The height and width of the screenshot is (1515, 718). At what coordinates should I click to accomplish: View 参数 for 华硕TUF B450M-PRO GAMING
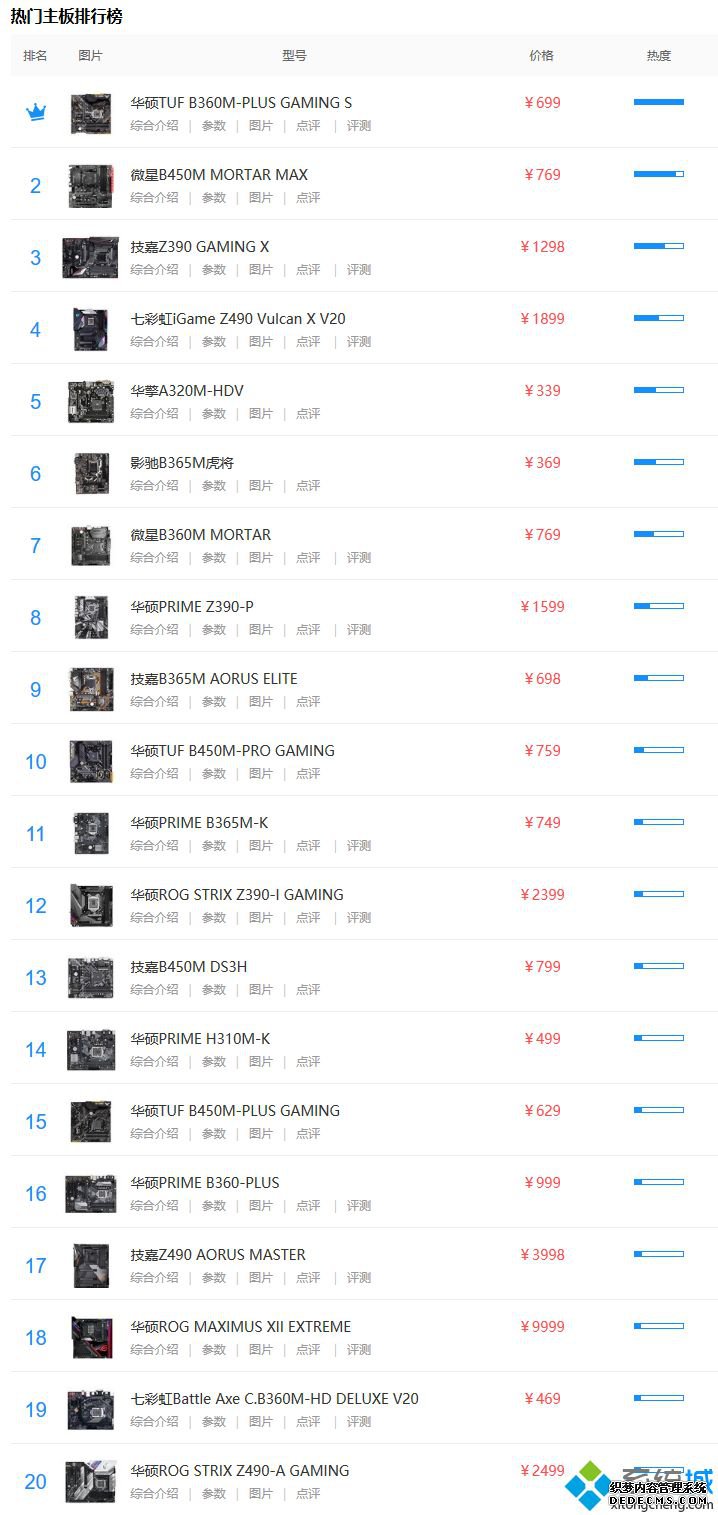[214, 774]
